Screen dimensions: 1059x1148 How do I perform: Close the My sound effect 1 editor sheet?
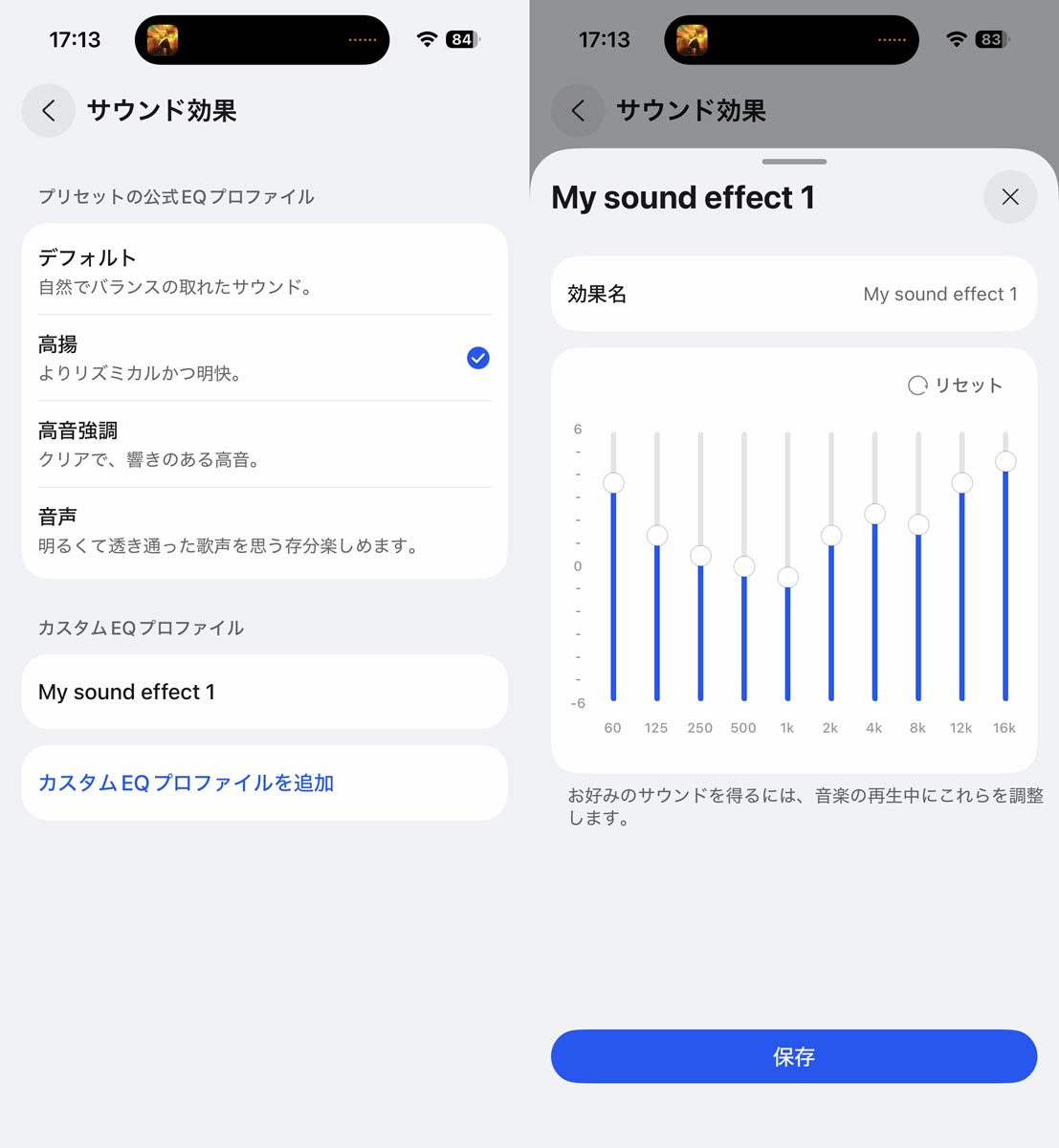[x=1009, y=197]
